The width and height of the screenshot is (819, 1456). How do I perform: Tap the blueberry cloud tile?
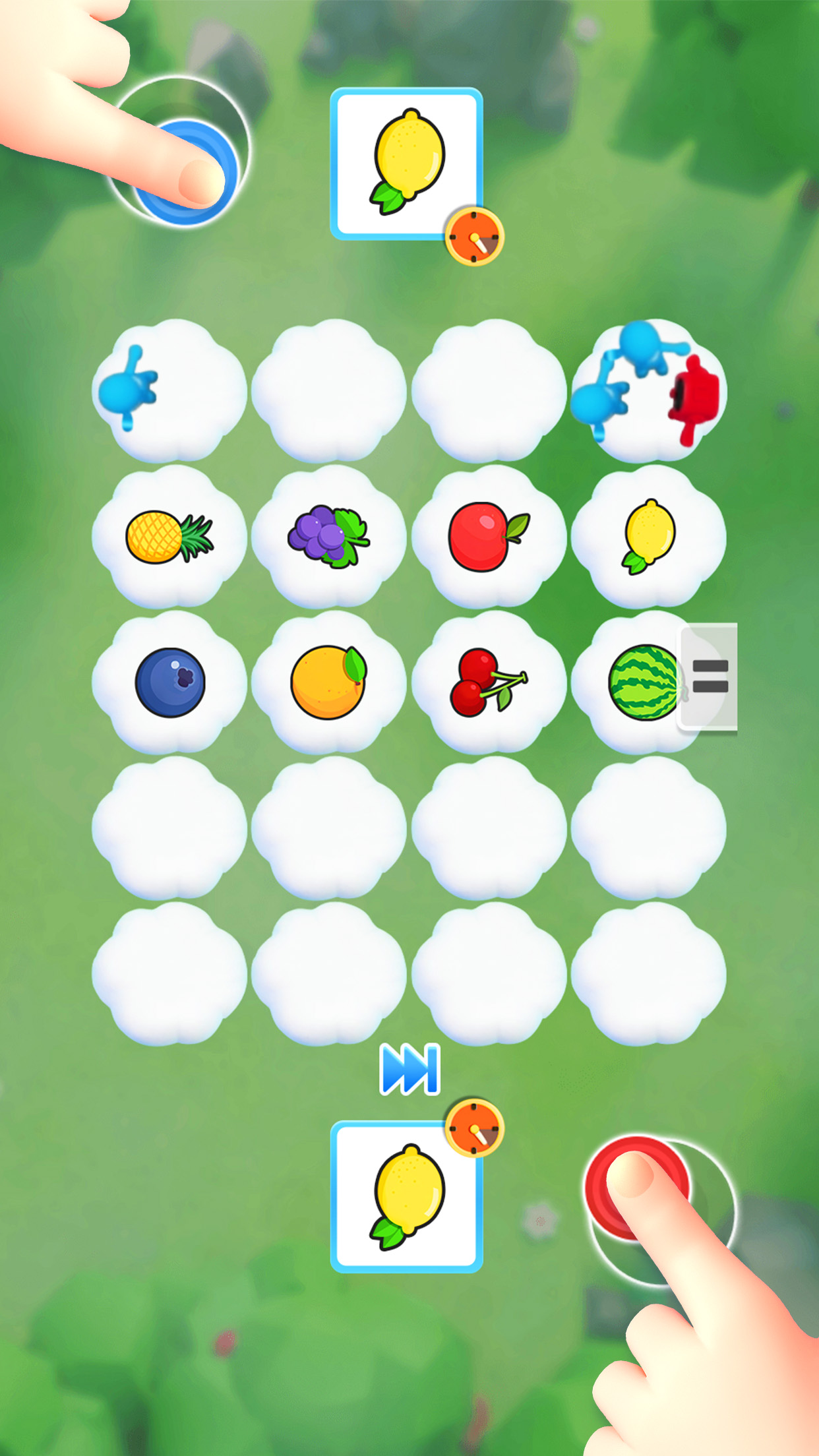169,682
